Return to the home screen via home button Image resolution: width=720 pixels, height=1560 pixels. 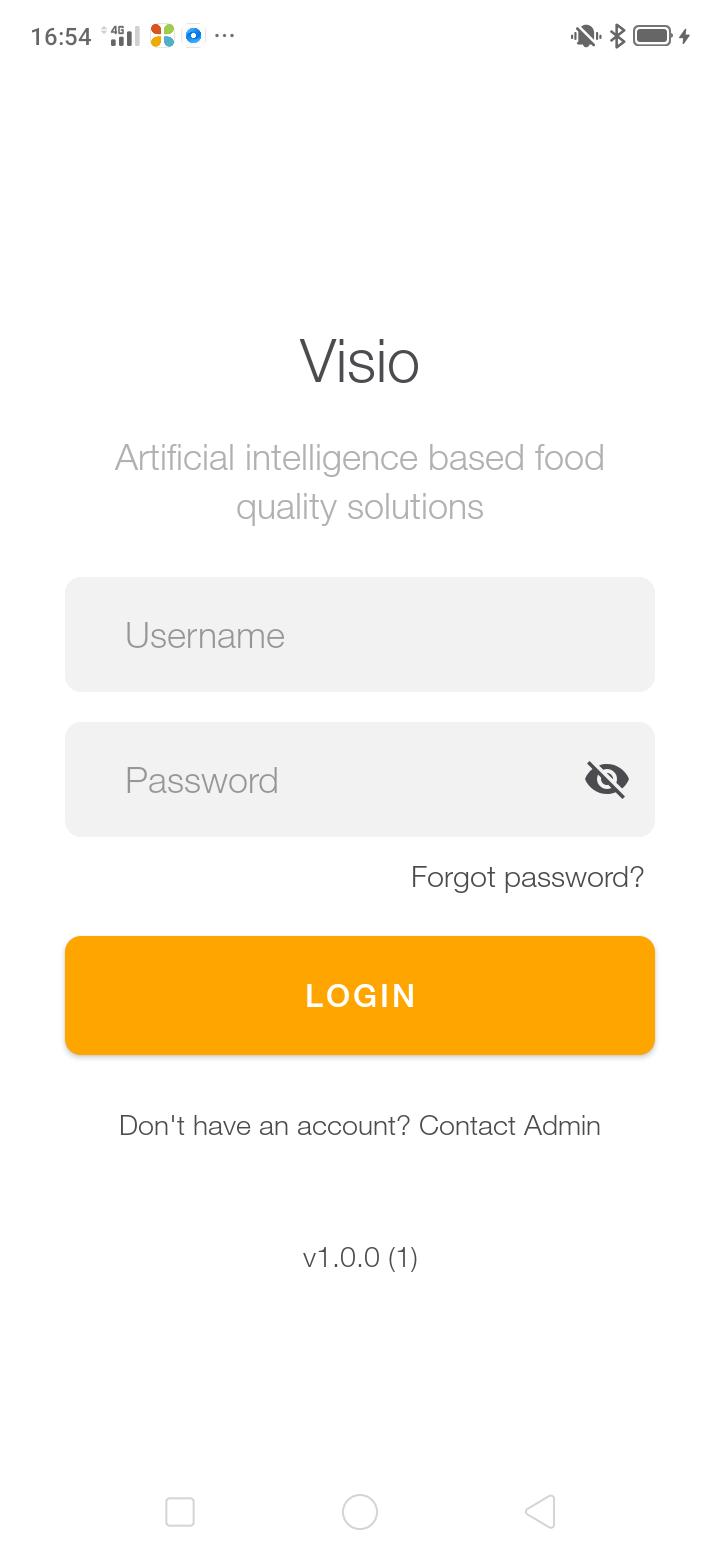pyautogui.click(x=360, y=1511)
